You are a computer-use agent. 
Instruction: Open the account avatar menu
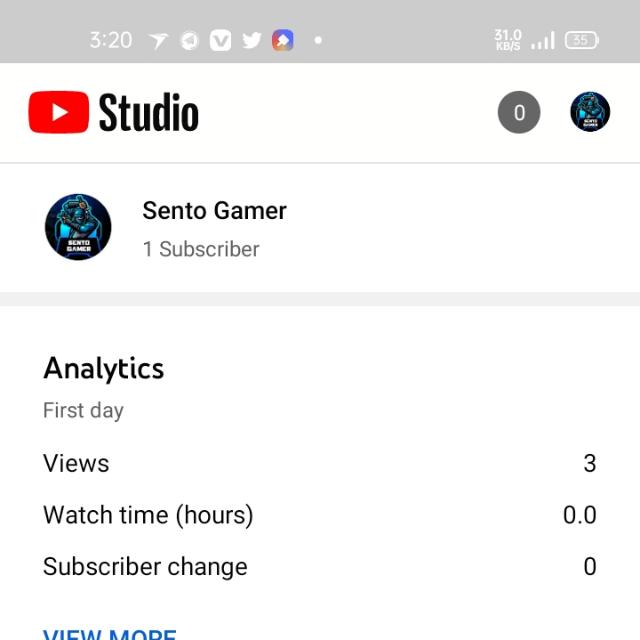[590, 112]
